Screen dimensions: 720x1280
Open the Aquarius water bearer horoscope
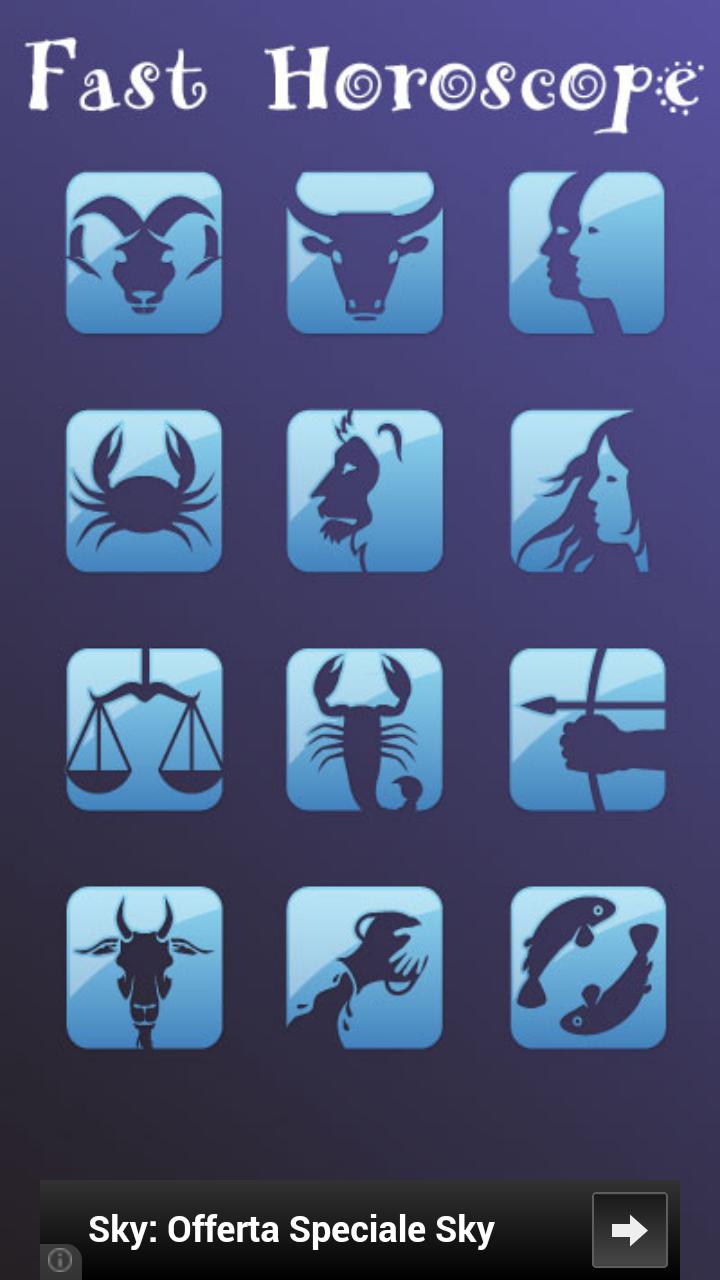[x=365, y=966]
